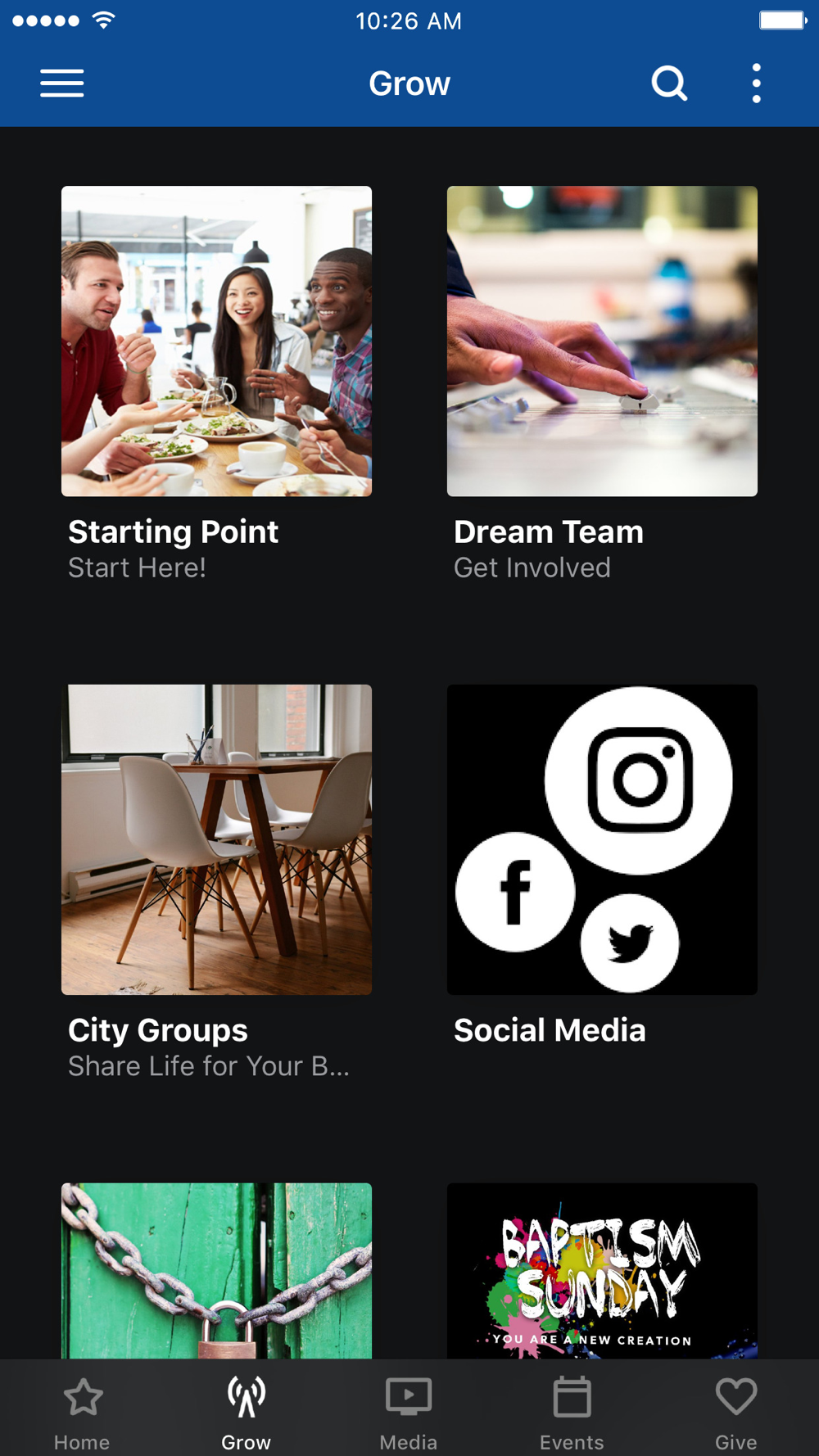Switch to the Events tab
819x1456 pixels.
(x=572, y=1412)
